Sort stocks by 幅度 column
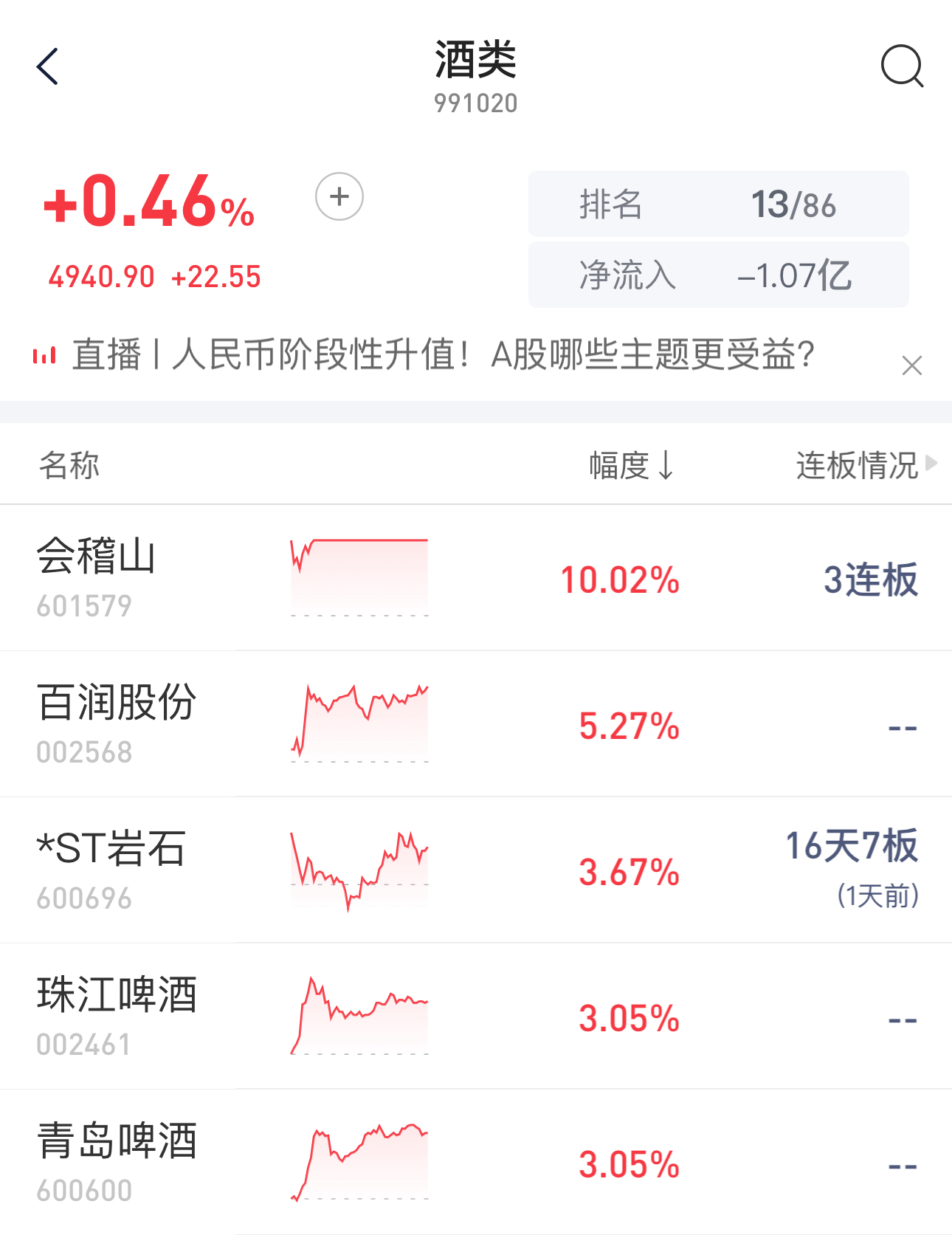The width and height of the screenshot is (952, 1235). tap(632, 466)
